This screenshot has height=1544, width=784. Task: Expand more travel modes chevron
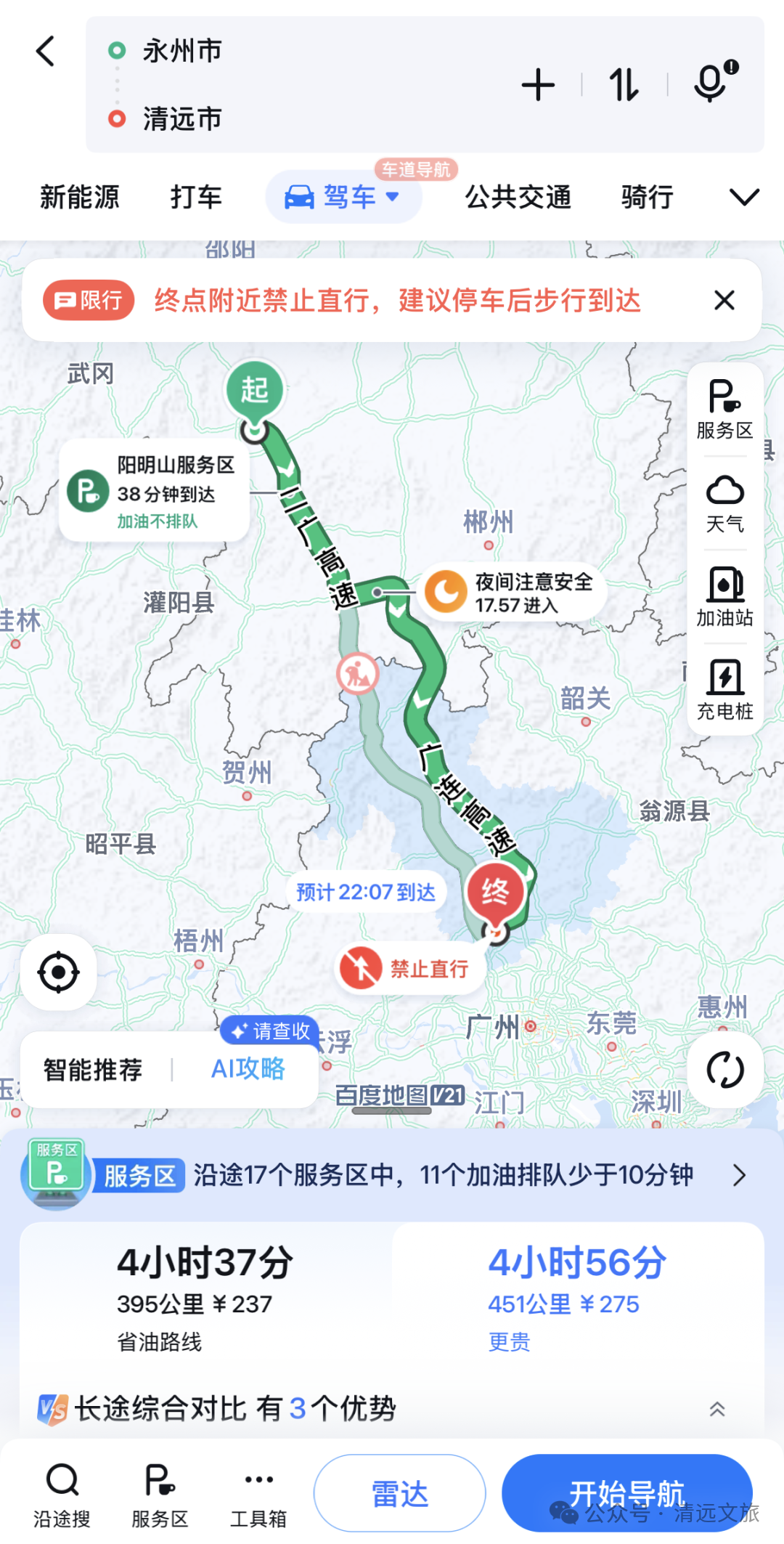point(744,197)
